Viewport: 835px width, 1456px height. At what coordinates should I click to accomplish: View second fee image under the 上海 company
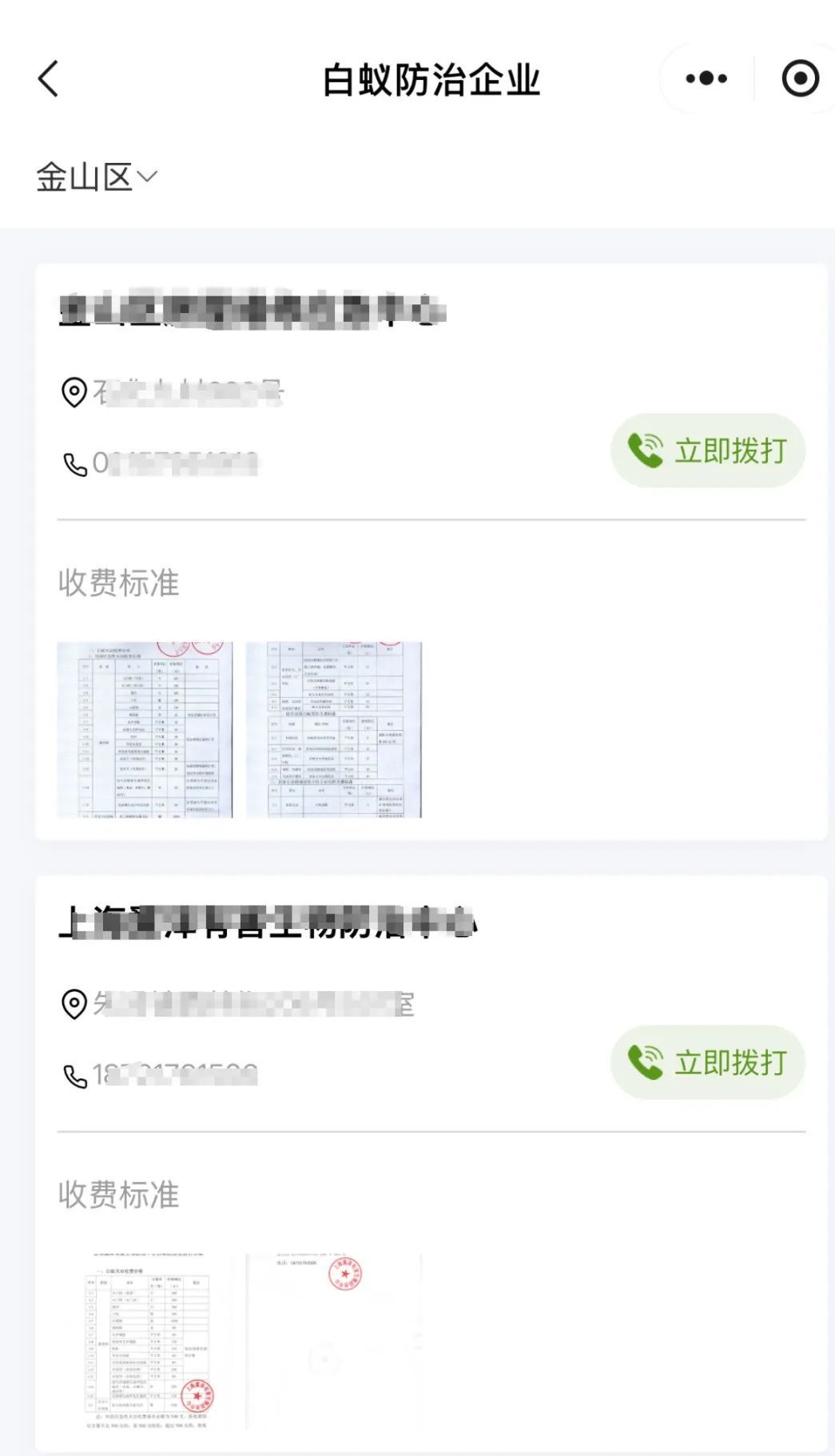coord(334,1341)
